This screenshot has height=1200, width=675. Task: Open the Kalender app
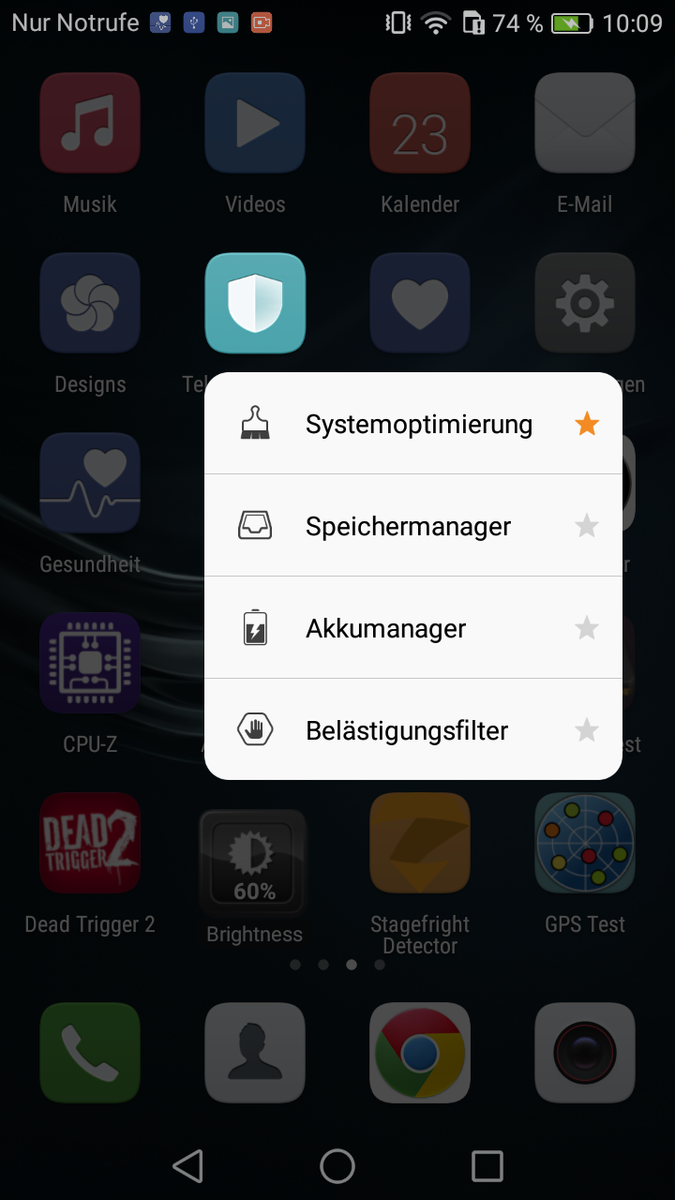[x=420, y=123]
